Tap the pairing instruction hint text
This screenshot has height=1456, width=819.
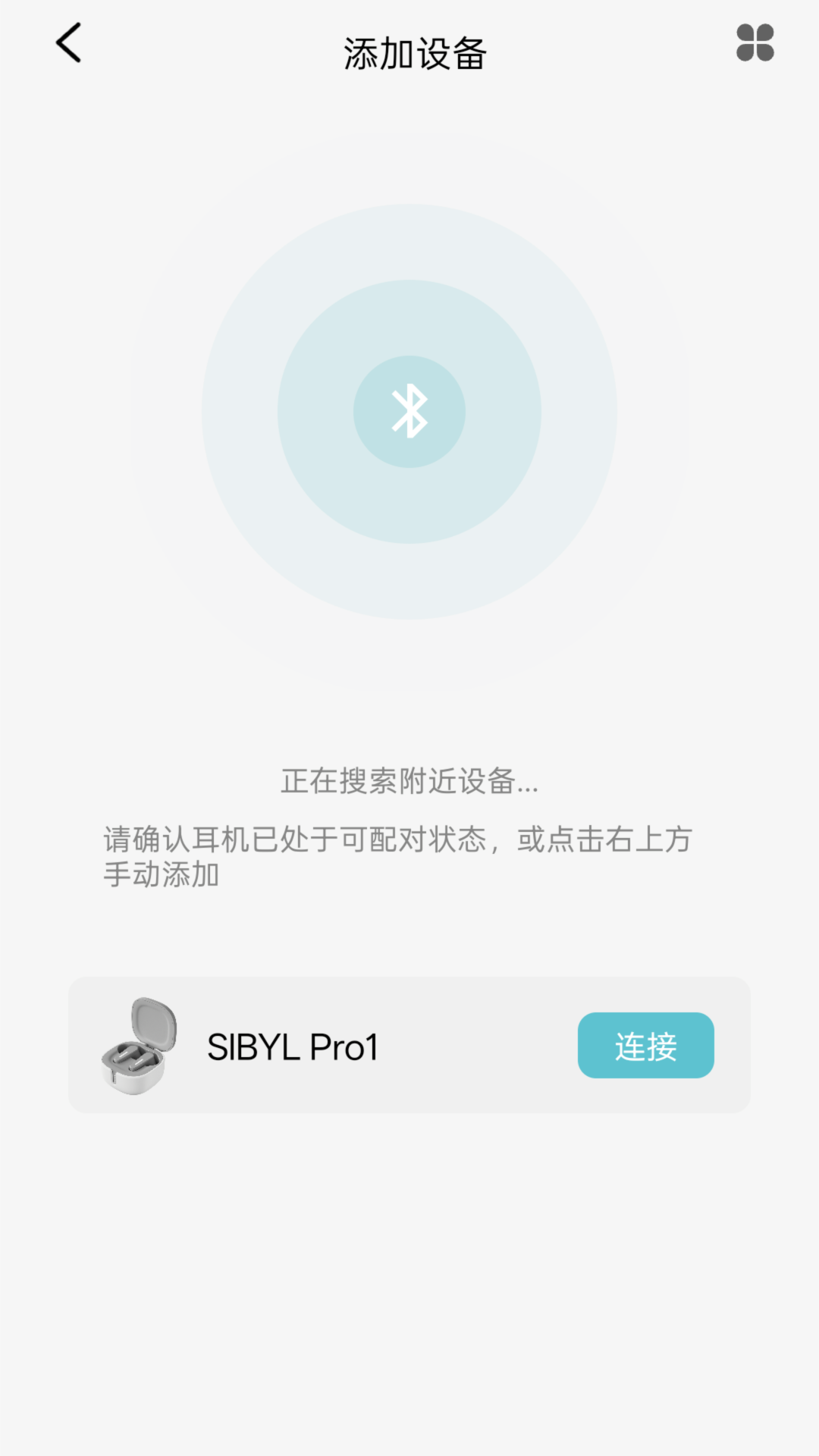click(400, 857)
